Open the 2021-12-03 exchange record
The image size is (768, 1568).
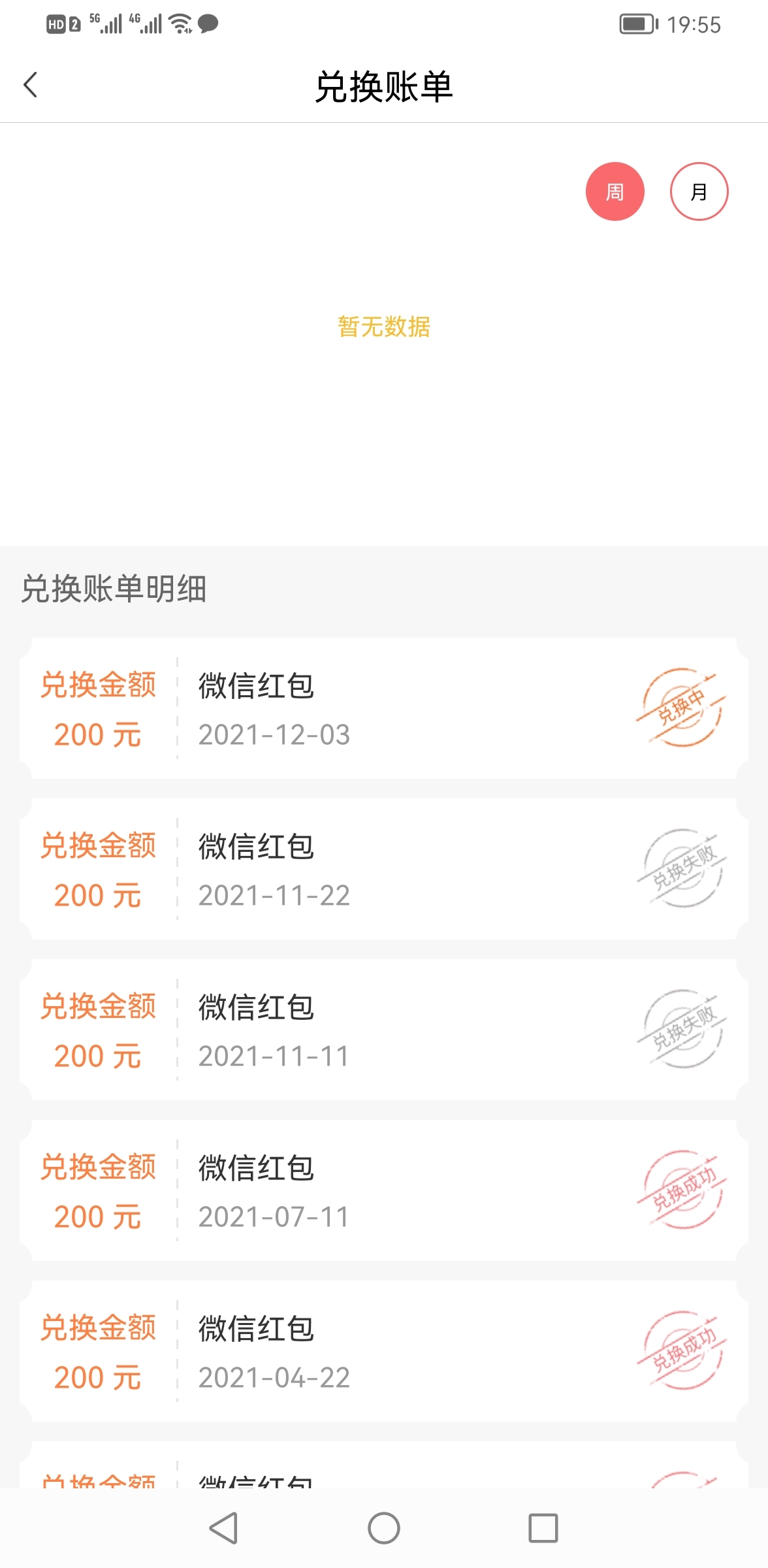coord(383,708)
